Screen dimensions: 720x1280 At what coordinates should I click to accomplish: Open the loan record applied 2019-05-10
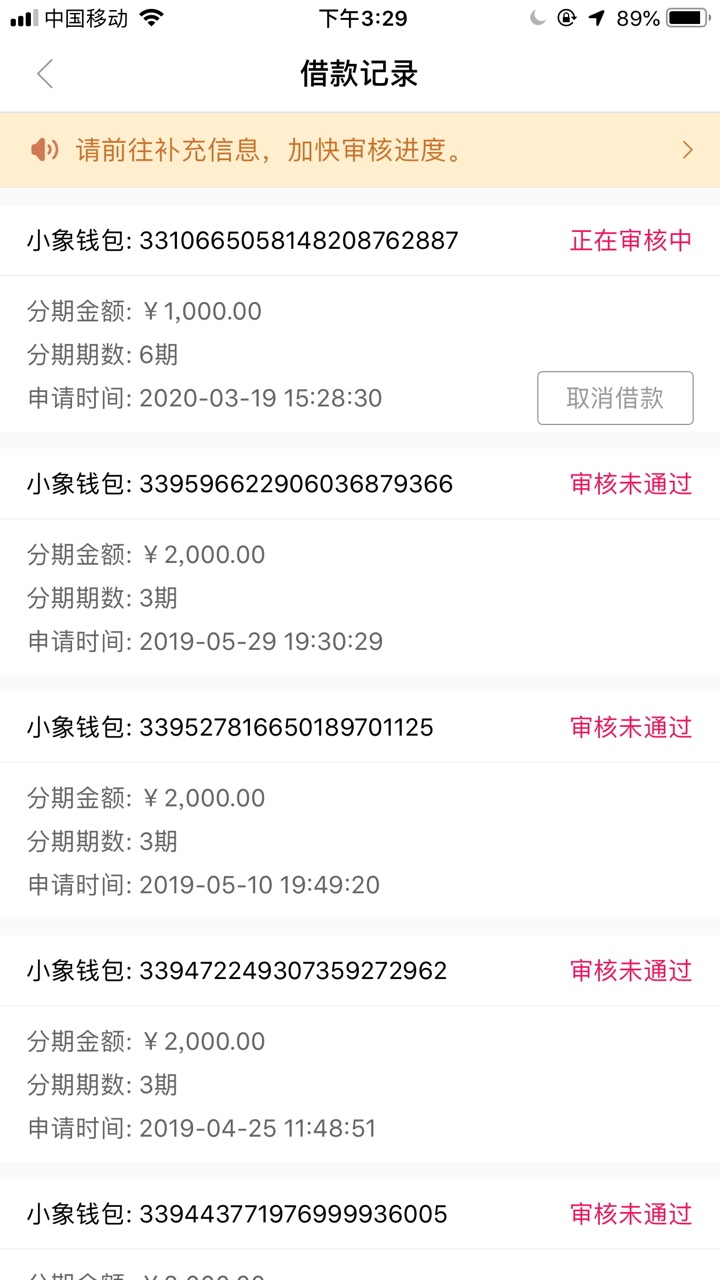tap(360, 805)
